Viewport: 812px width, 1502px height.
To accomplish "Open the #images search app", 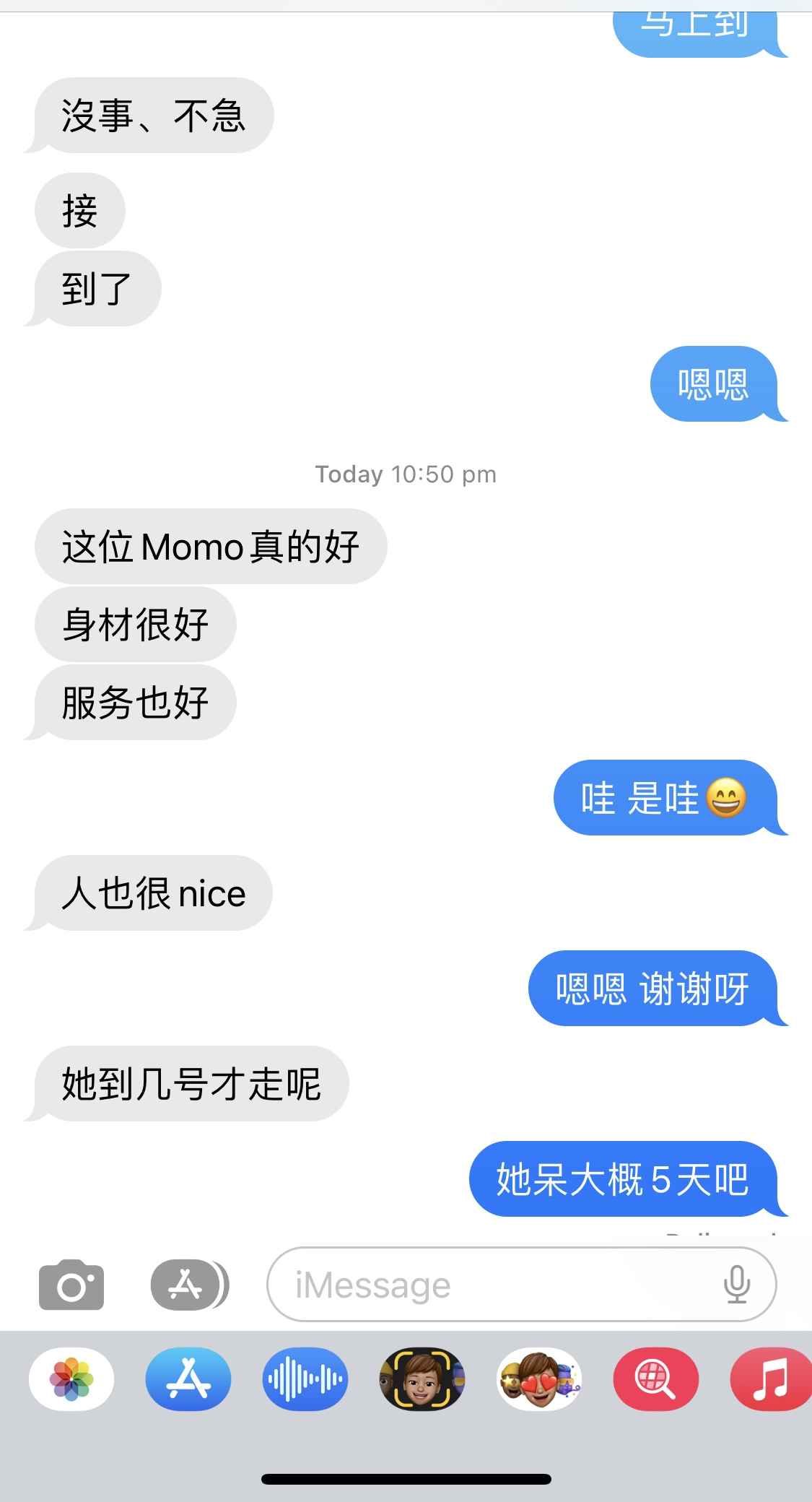I will click(655, 1379).
